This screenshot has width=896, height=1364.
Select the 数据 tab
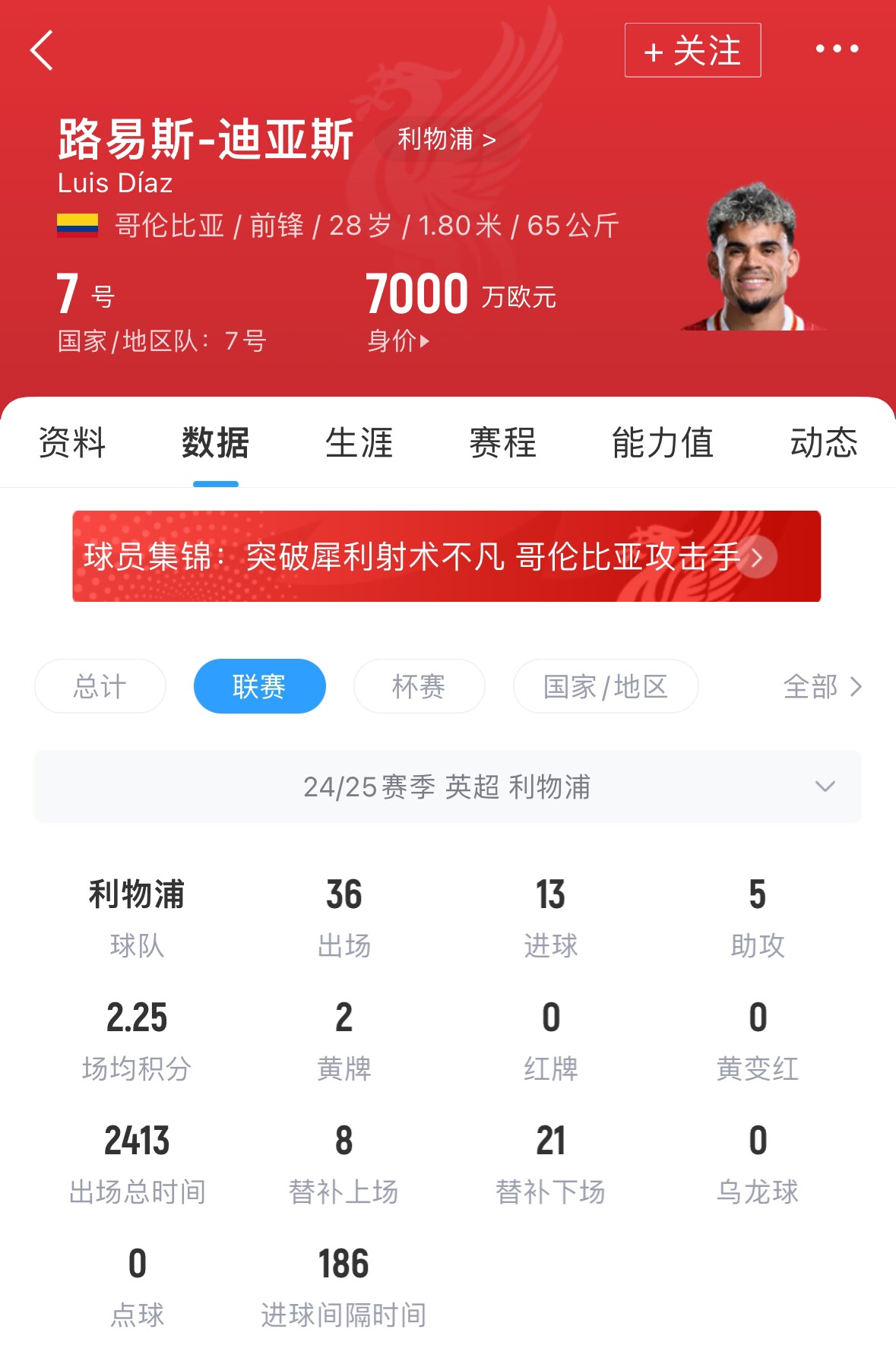215,443
